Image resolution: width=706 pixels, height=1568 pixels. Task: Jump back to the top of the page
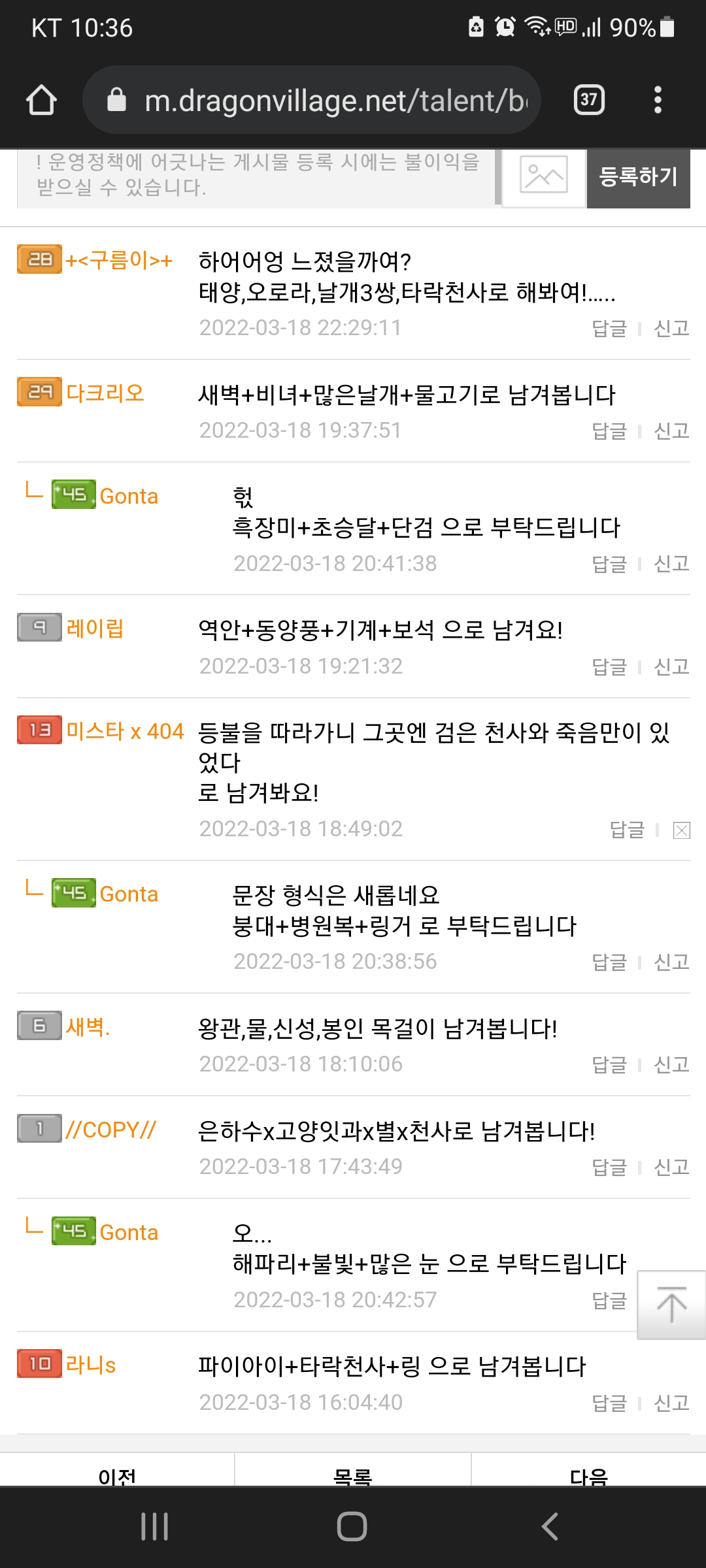click(x=671, y=1305)
